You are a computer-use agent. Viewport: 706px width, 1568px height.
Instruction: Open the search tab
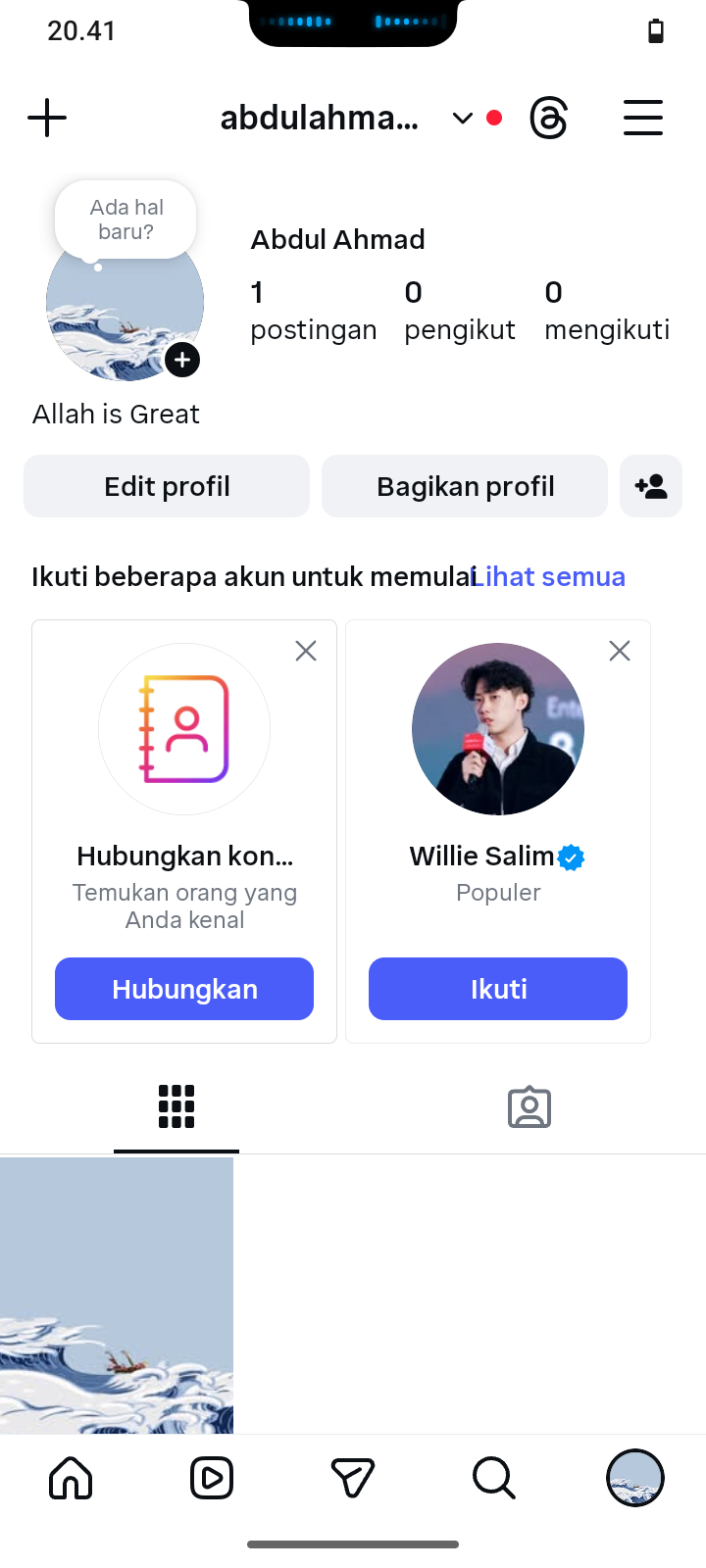494,1478
